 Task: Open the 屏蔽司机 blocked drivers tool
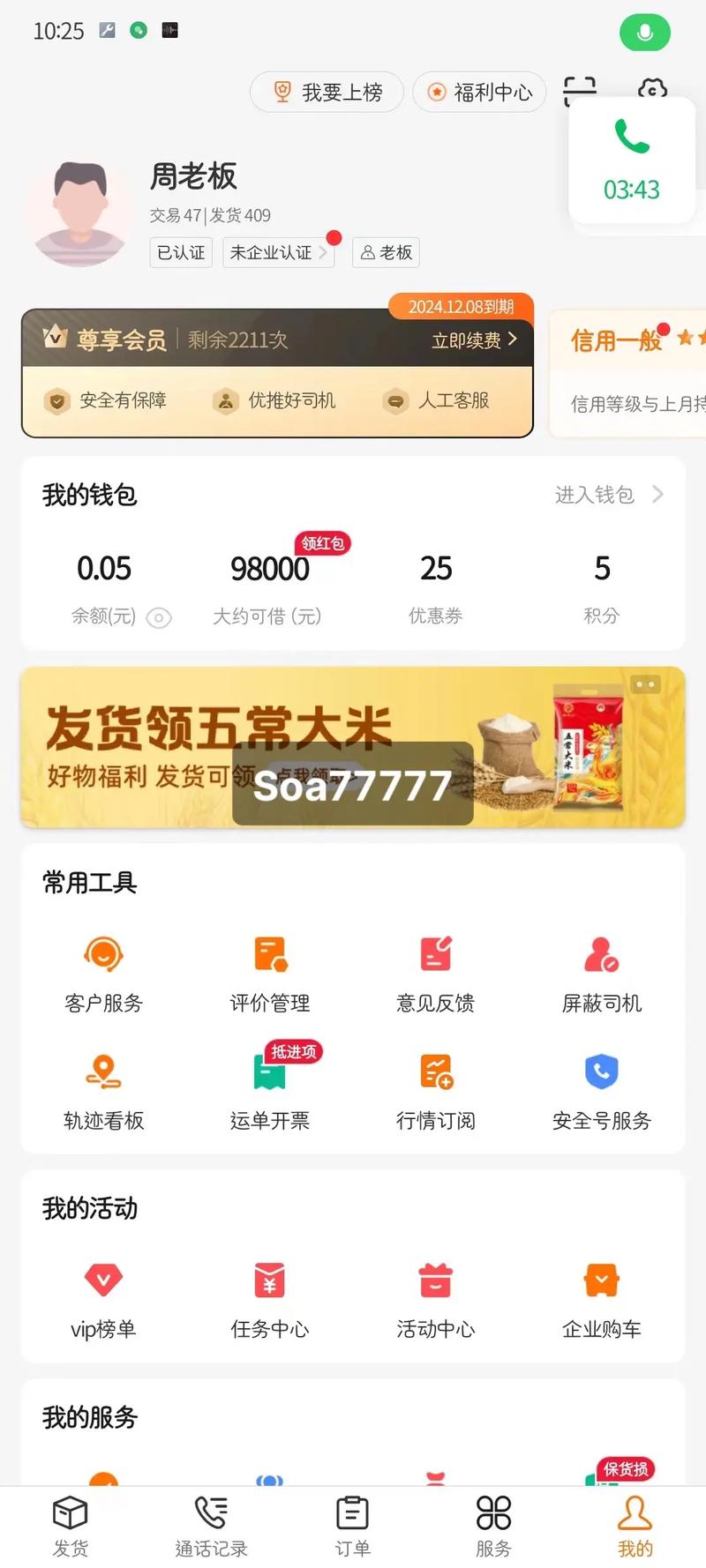click(x=601, y=970)
